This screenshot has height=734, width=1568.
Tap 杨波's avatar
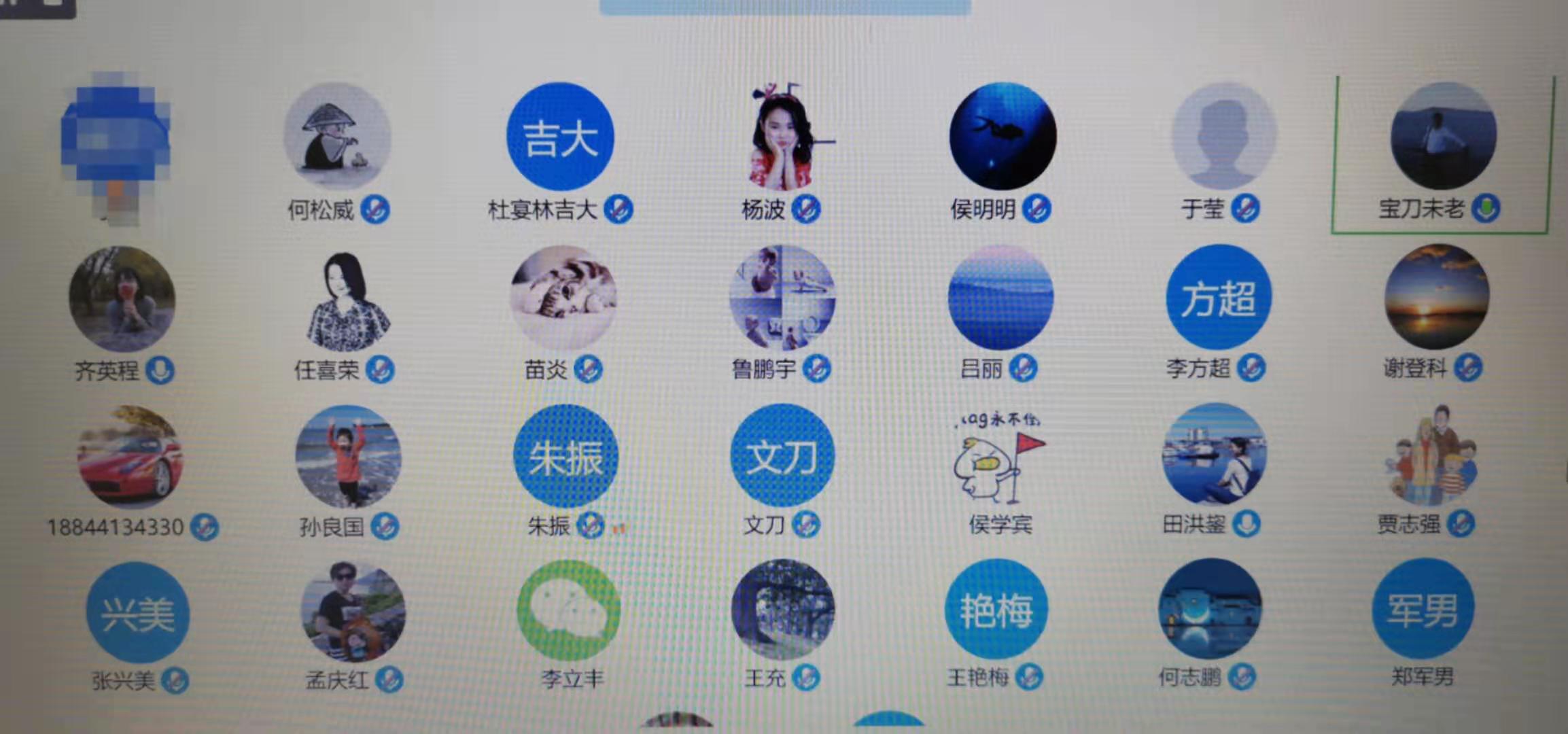click(782, 137)
